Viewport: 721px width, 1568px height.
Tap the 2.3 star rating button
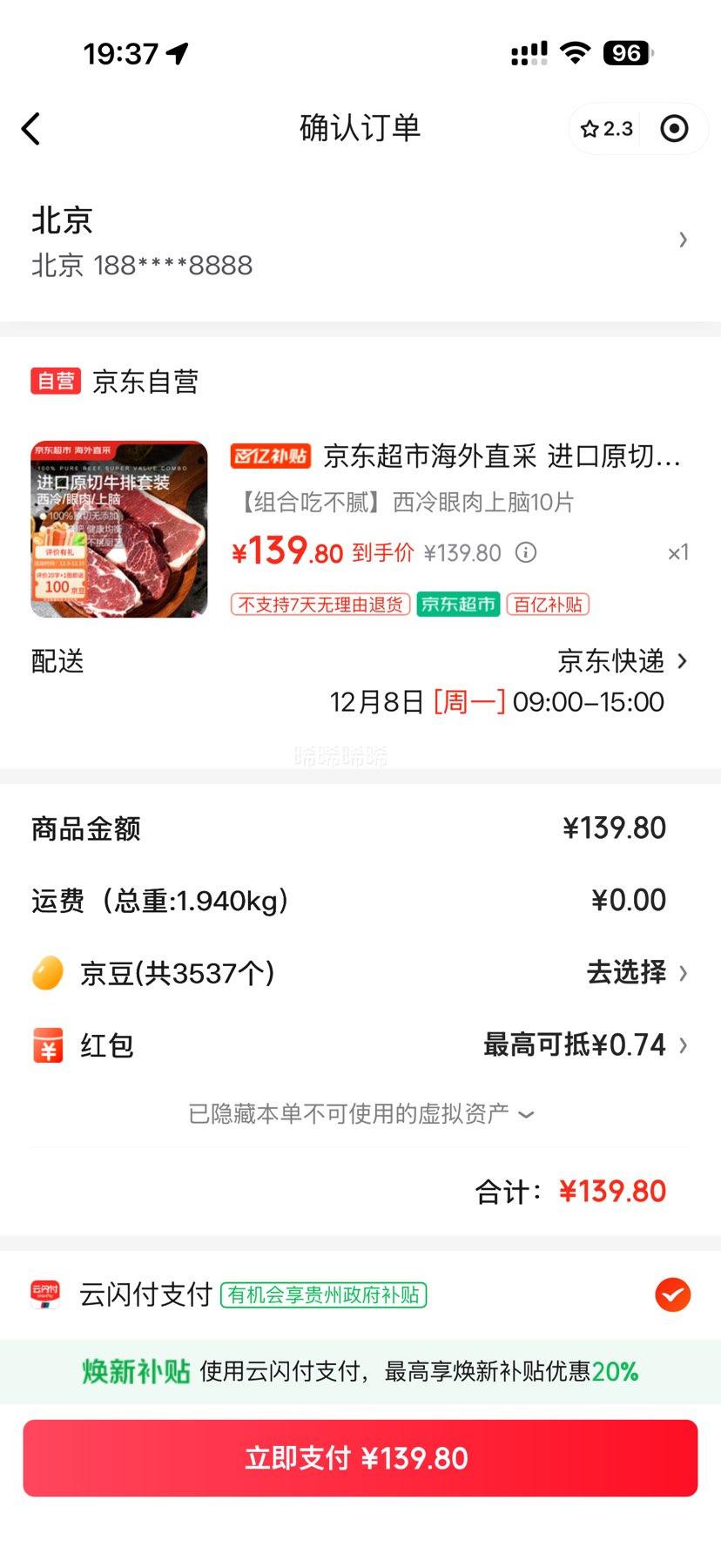click(607, 129)
